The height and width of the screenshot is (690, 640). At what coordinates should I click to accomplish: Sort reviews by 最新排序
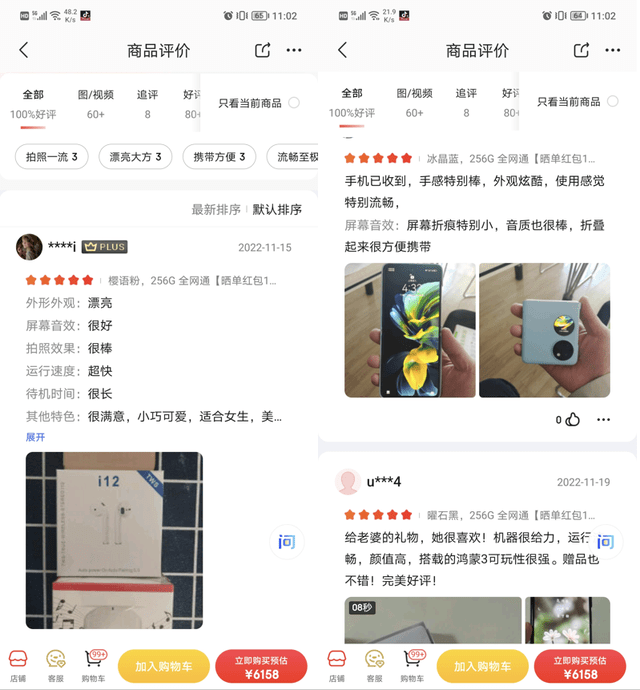point(215,210)
